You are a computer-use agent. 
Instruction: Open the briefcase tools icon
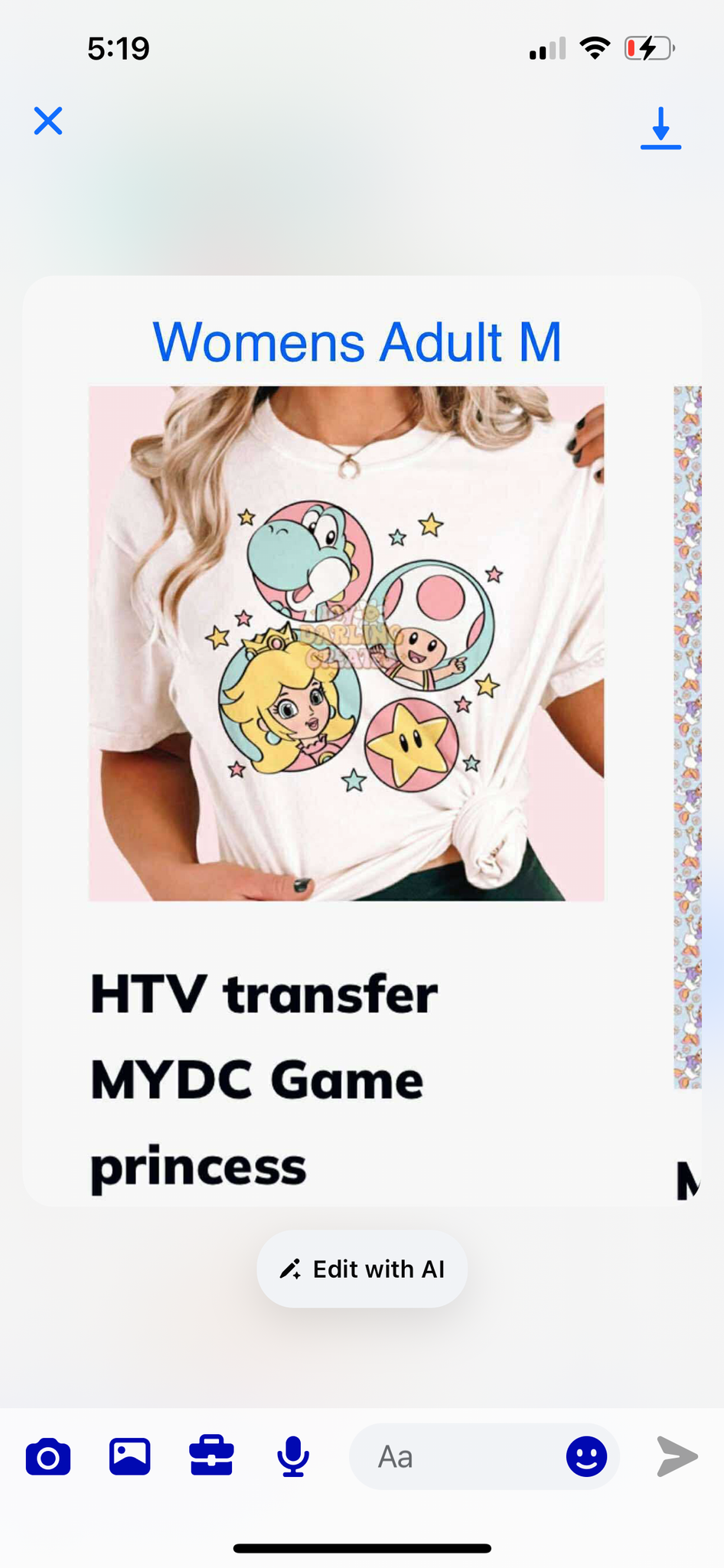point(211,1455)
